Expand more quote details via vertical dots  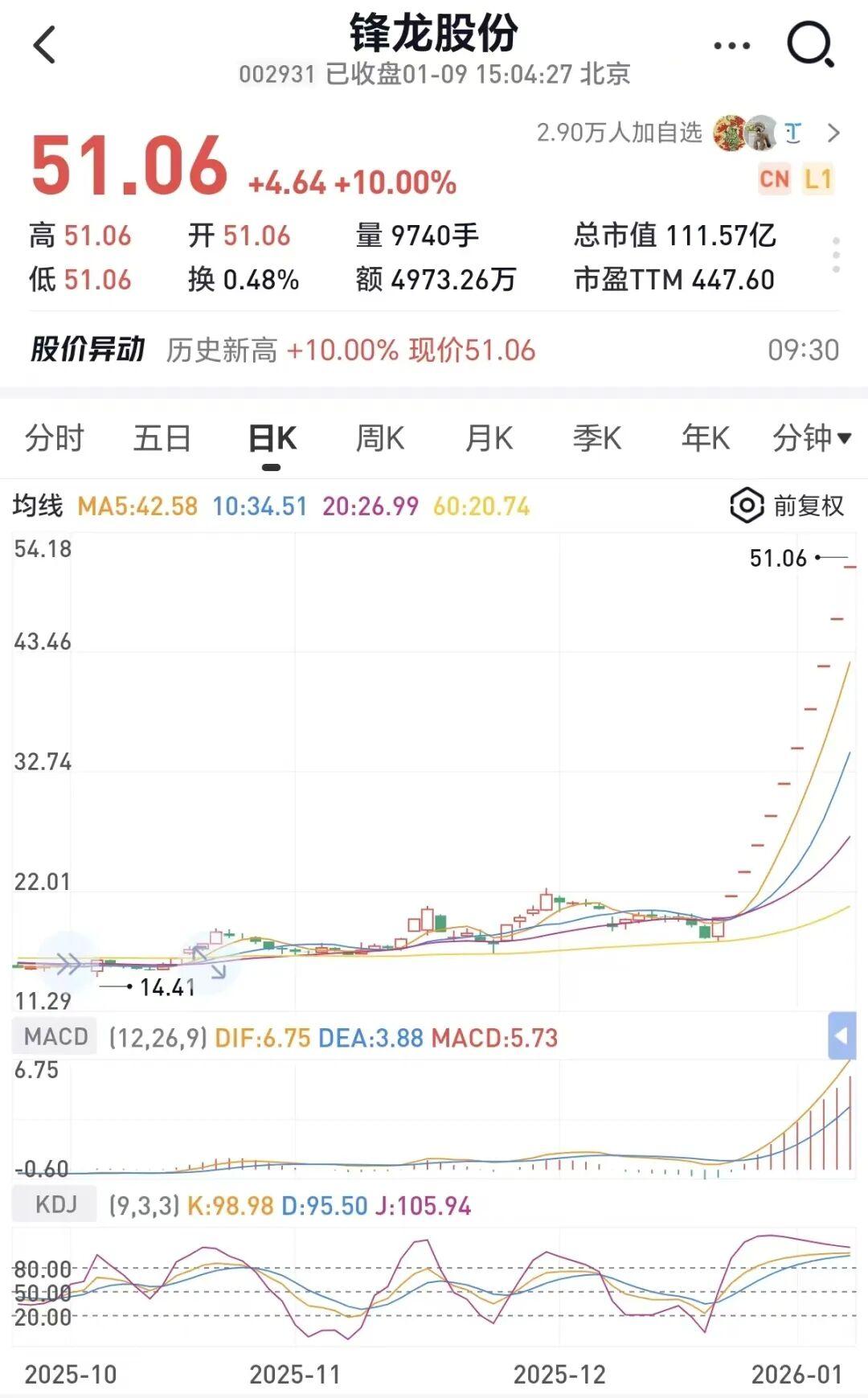point(836,256)
